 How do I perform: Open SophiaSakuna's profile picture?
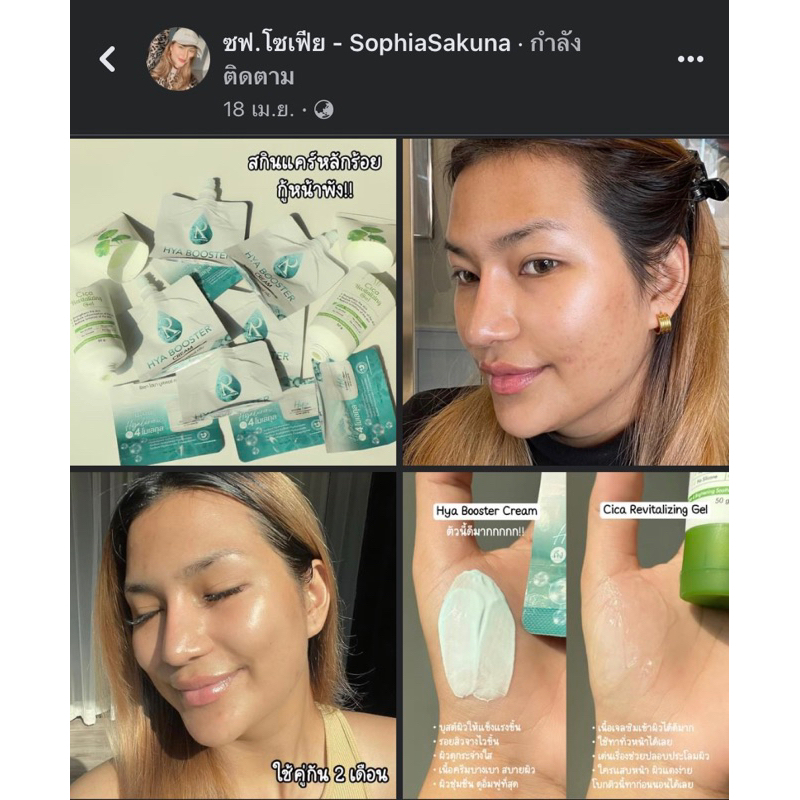(178, 59)
